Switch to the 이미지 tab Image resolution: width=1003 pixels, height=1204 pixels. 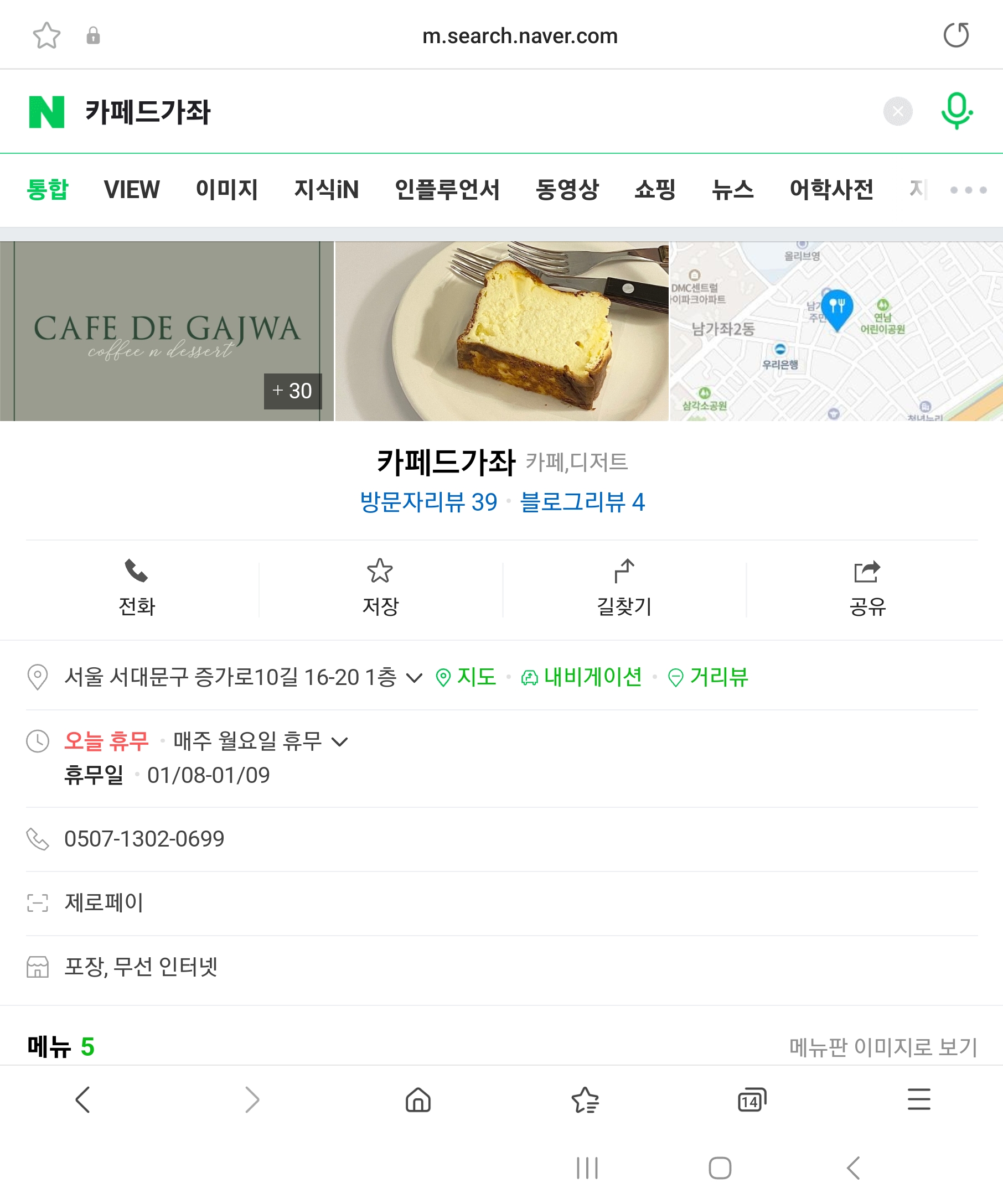[x=226, y=190]
